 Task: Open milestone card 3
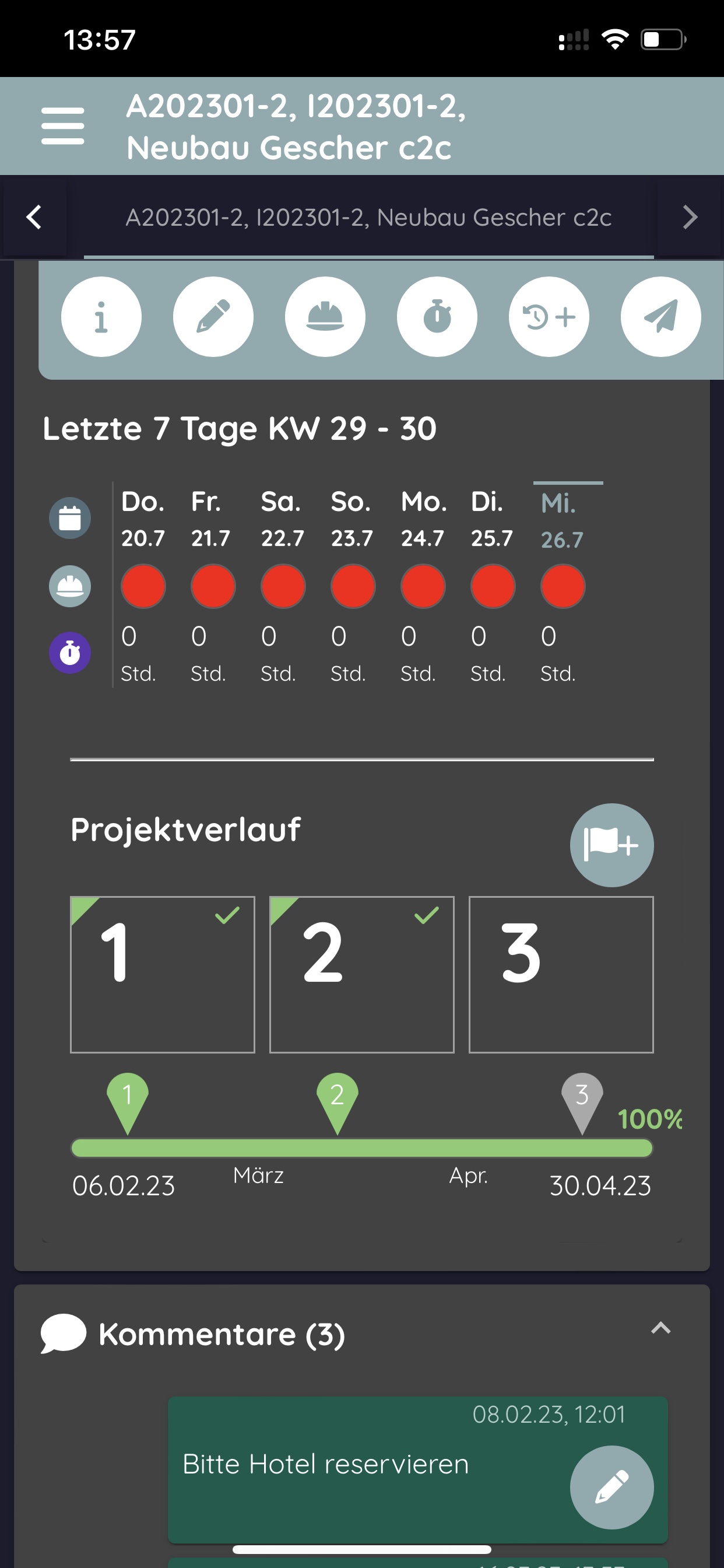point(561,974)
